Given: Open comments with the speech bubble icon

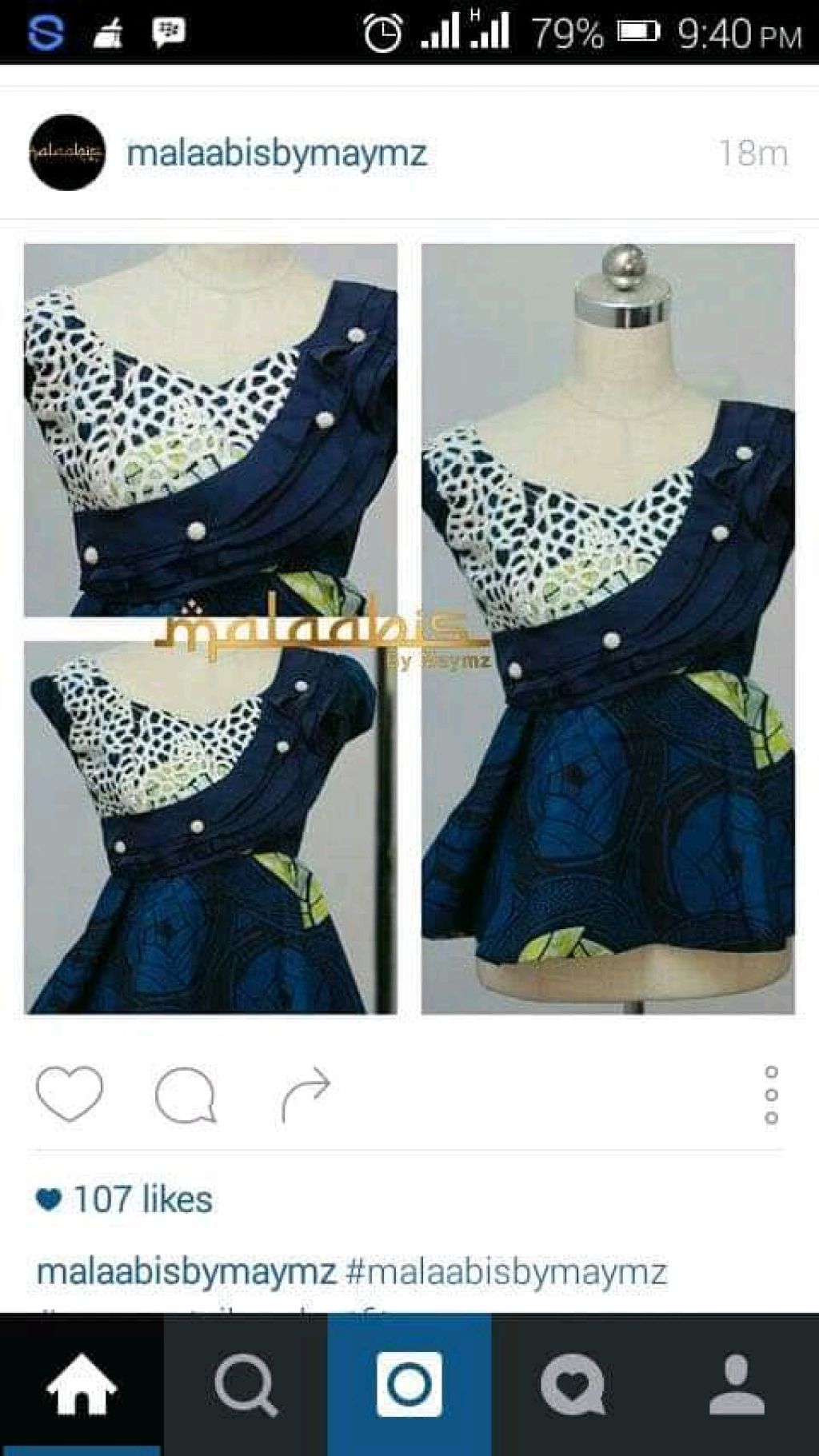Looking at the screenshot, I should 186,1095.
